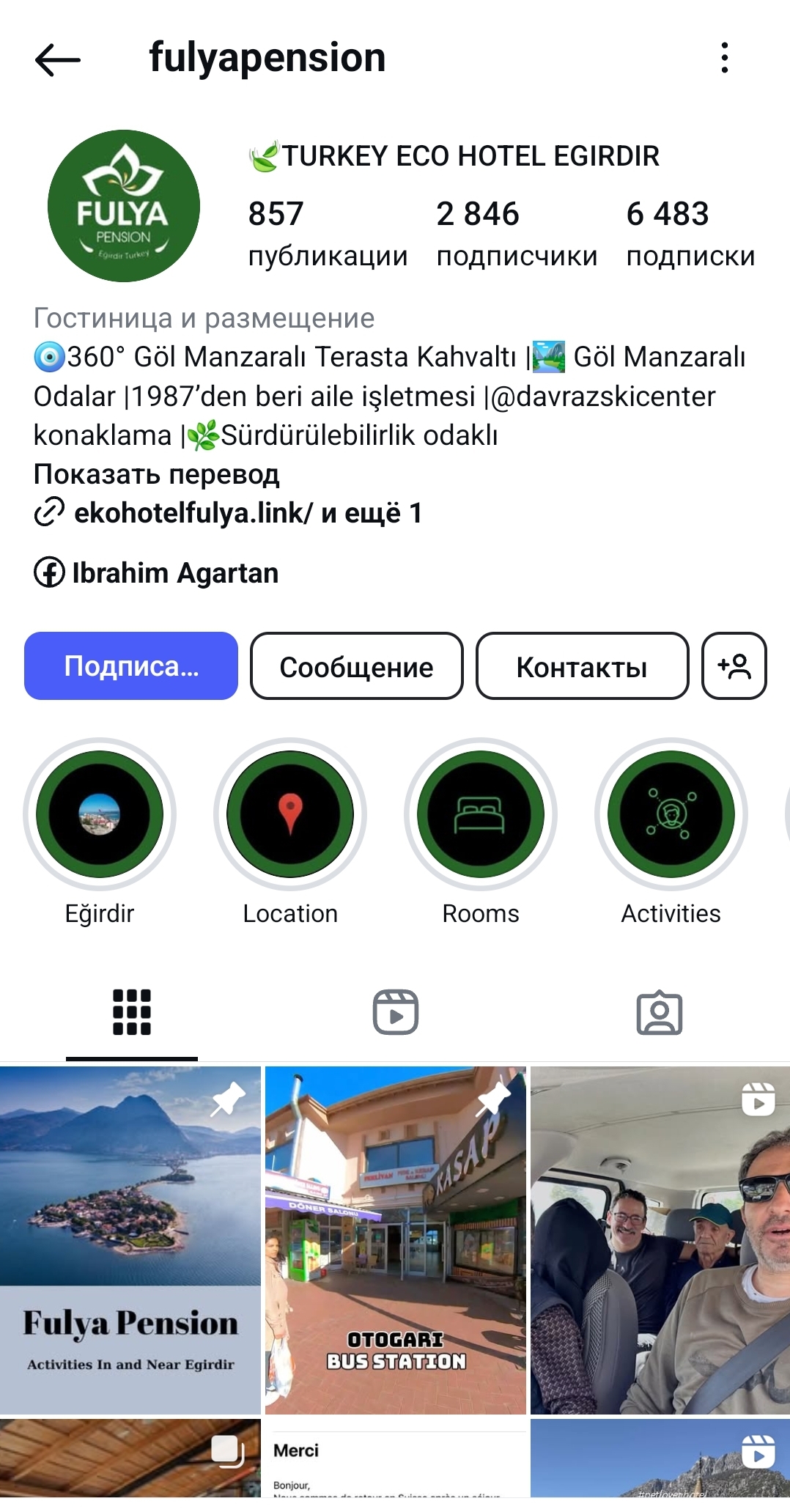790x1512 pixels.
Task: Show suggested accounts via add-person icon
Action: pos(734,666)
